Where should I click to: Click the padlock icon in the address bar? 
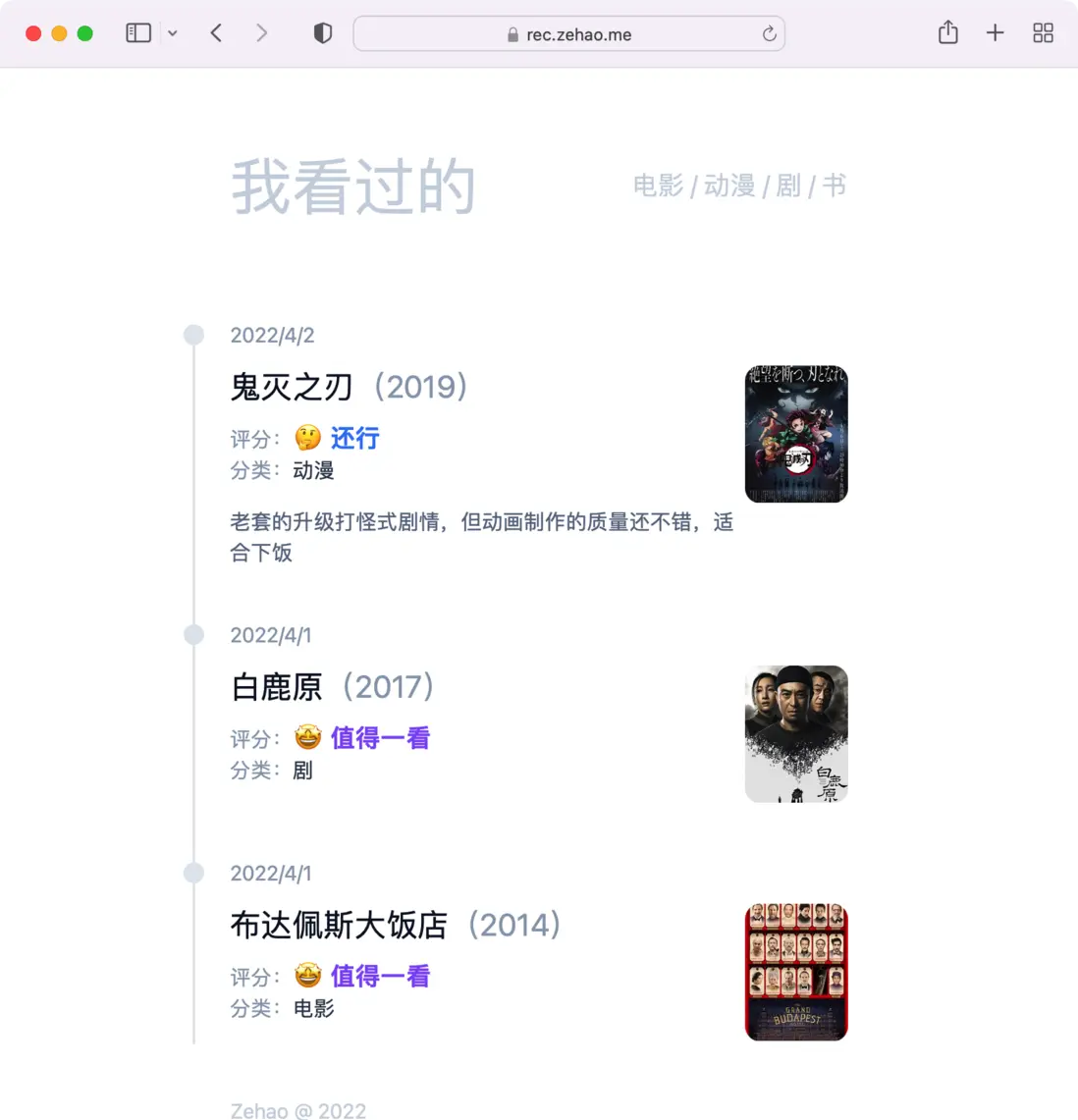click(x=512, y=33)
